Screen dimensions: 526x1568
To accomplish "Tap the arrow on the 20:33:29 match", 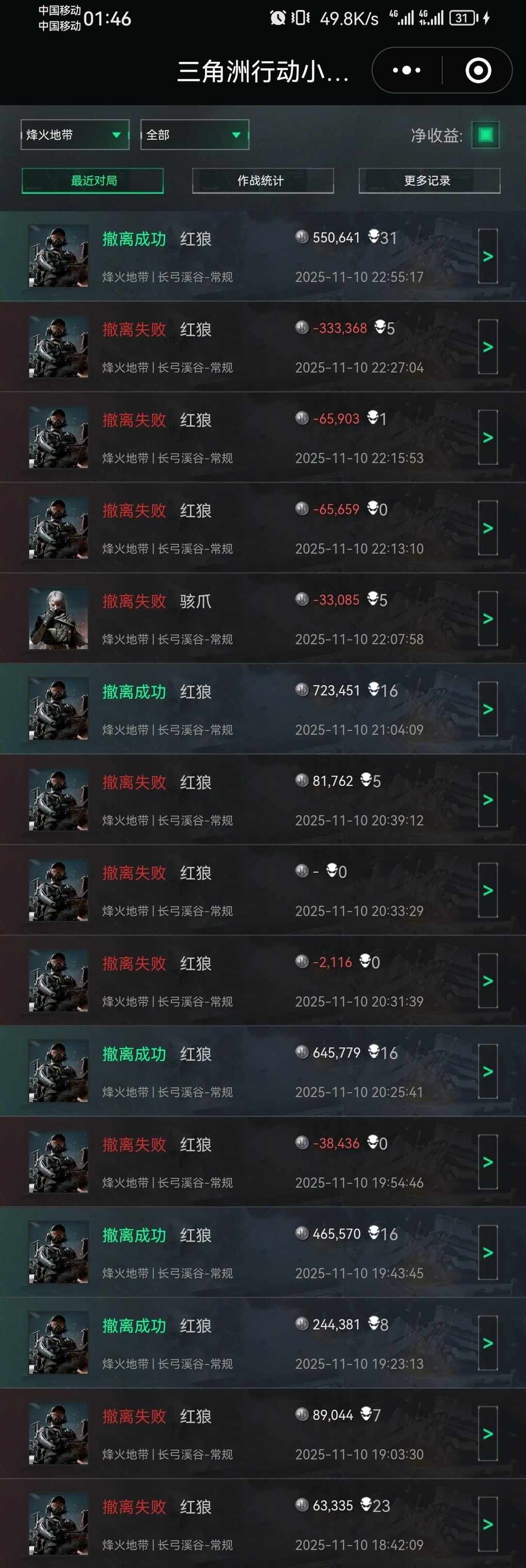I will [487, 890].
